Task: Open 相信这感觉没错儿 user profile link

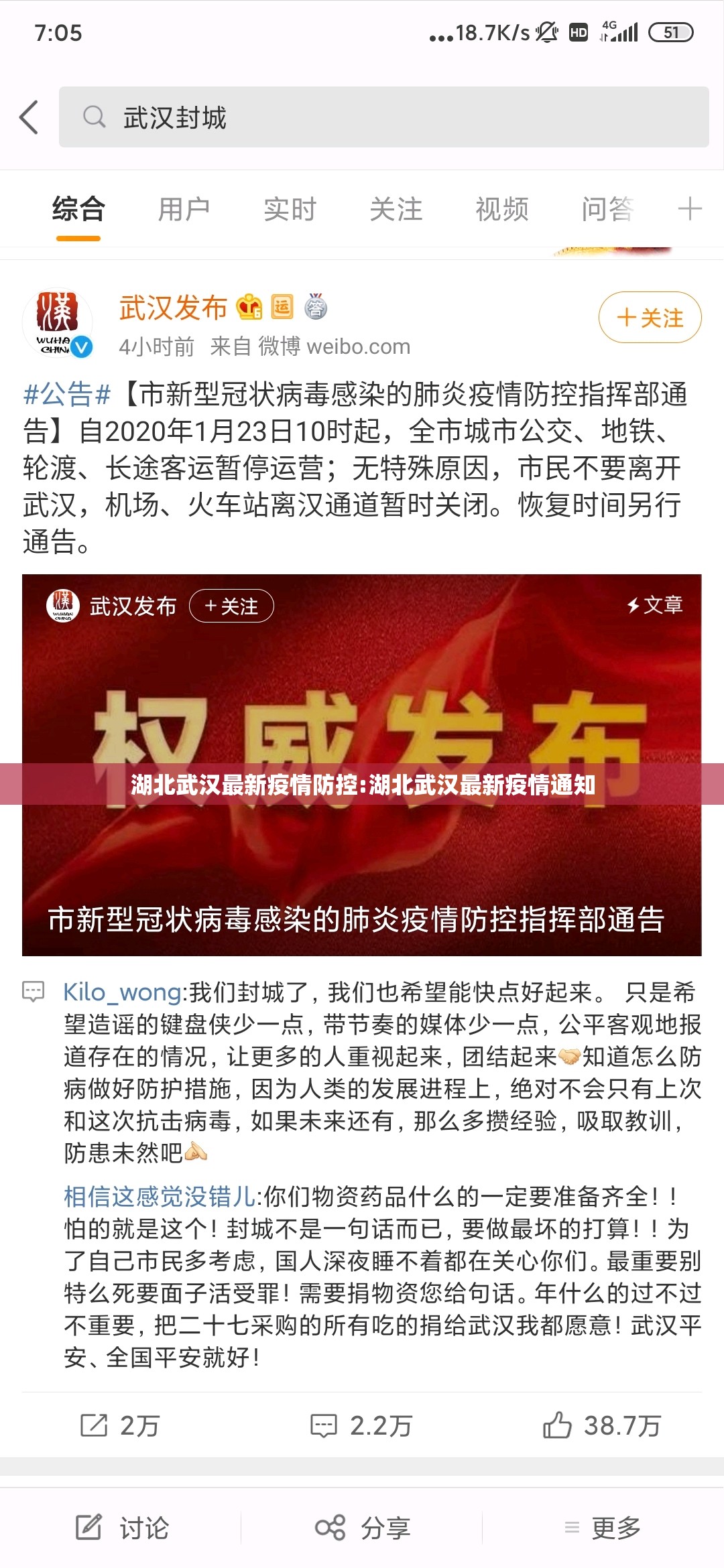Action: [x=159, y=1196]
